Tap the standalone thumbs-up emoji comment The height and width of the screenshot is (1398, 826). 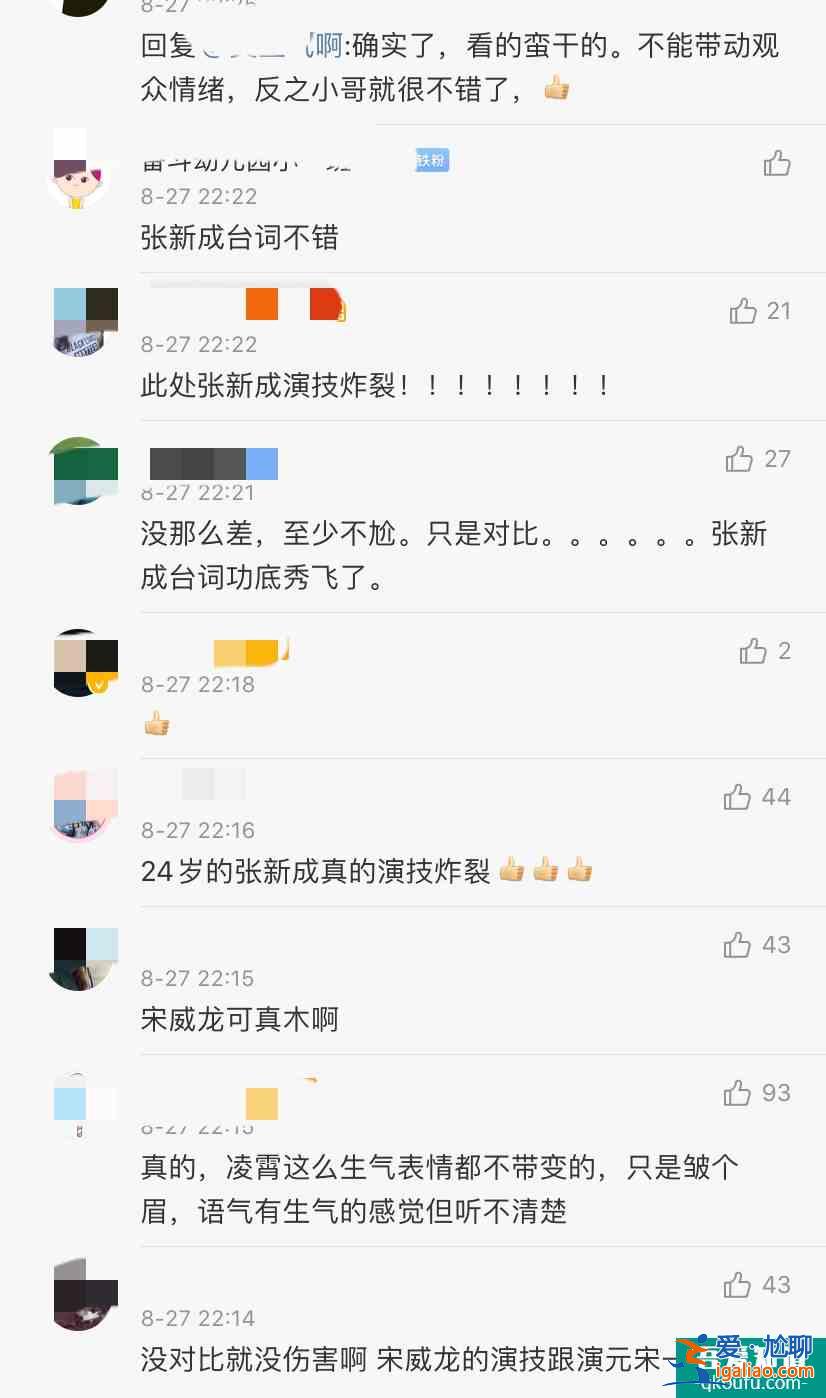click(x=158, y=722)
